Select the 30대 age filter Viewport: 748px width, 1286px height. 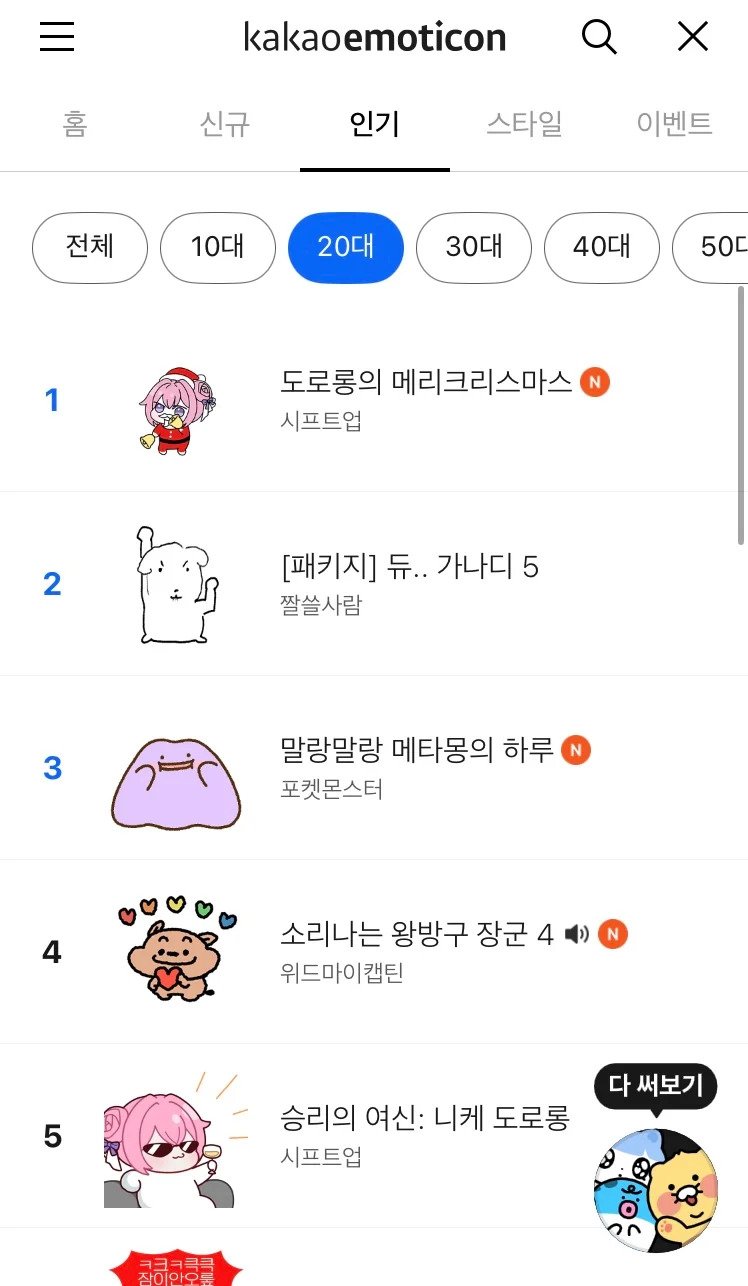473,248
